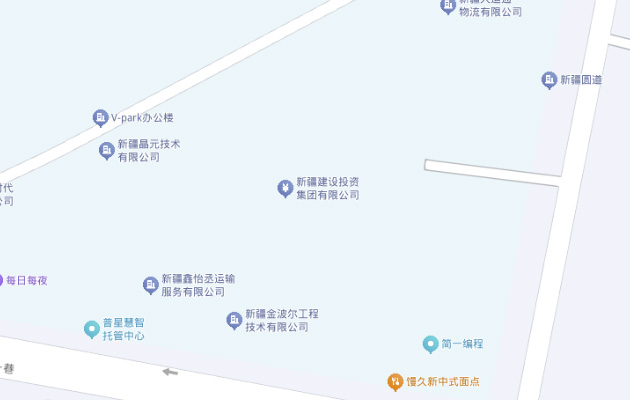Viewport: 630px width, 400px height.
Task: Open 新疆建设投资集团有限公司 place marker
Action: pyautogui.click(x=285, y=188)
